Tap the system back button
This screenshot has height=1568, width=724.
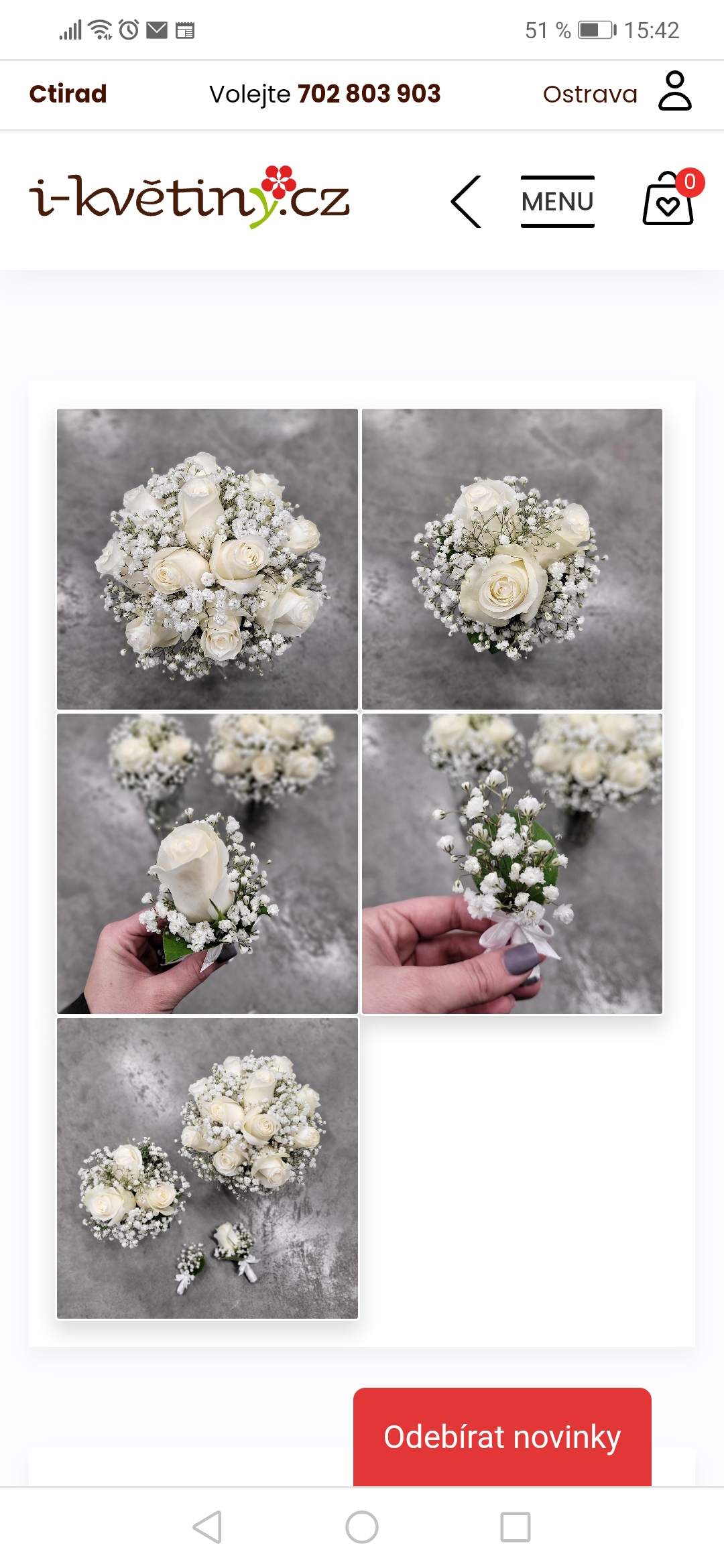[207, 1527]
